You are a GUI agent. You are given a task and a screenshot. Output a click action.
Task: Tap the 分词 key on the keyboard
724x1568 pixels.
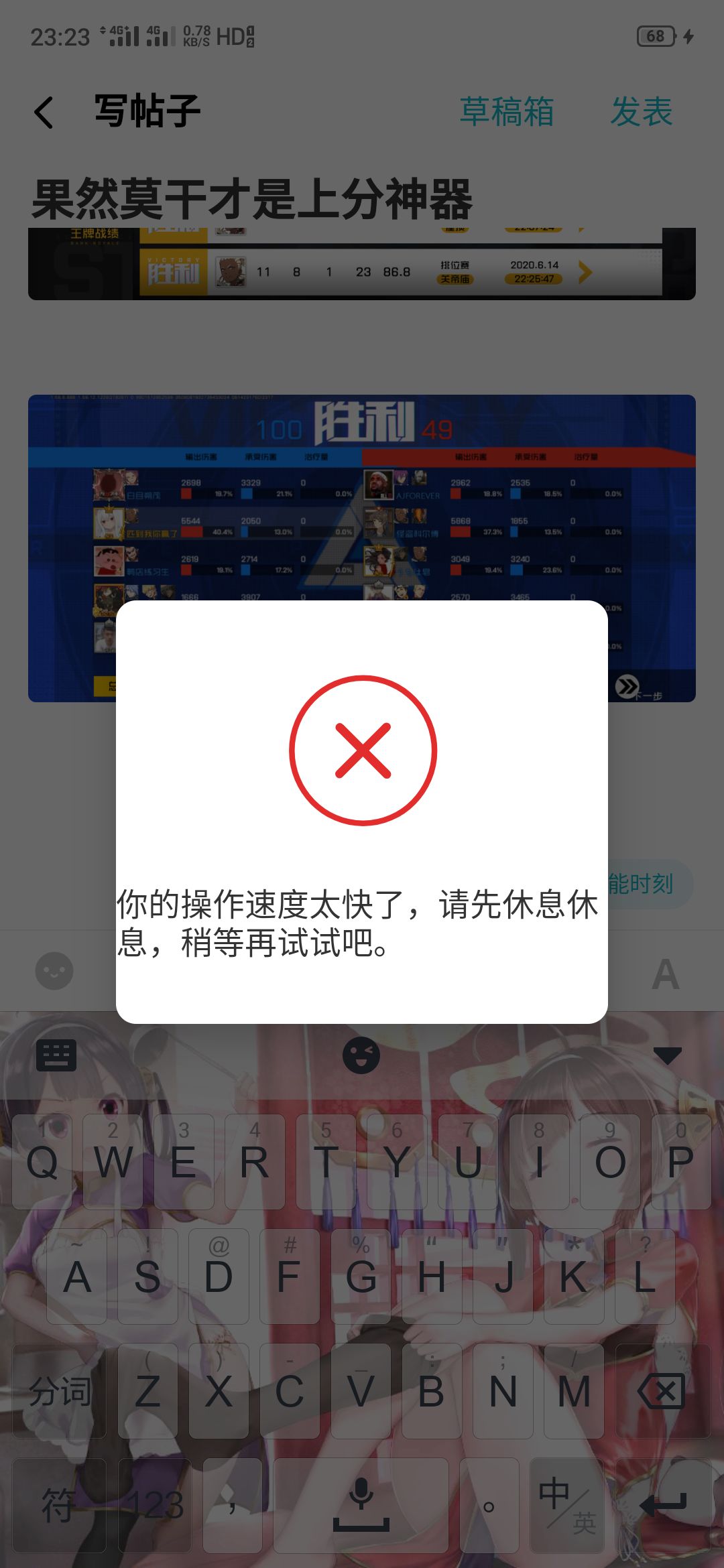pyautogui.click(x=59, y=1391)
